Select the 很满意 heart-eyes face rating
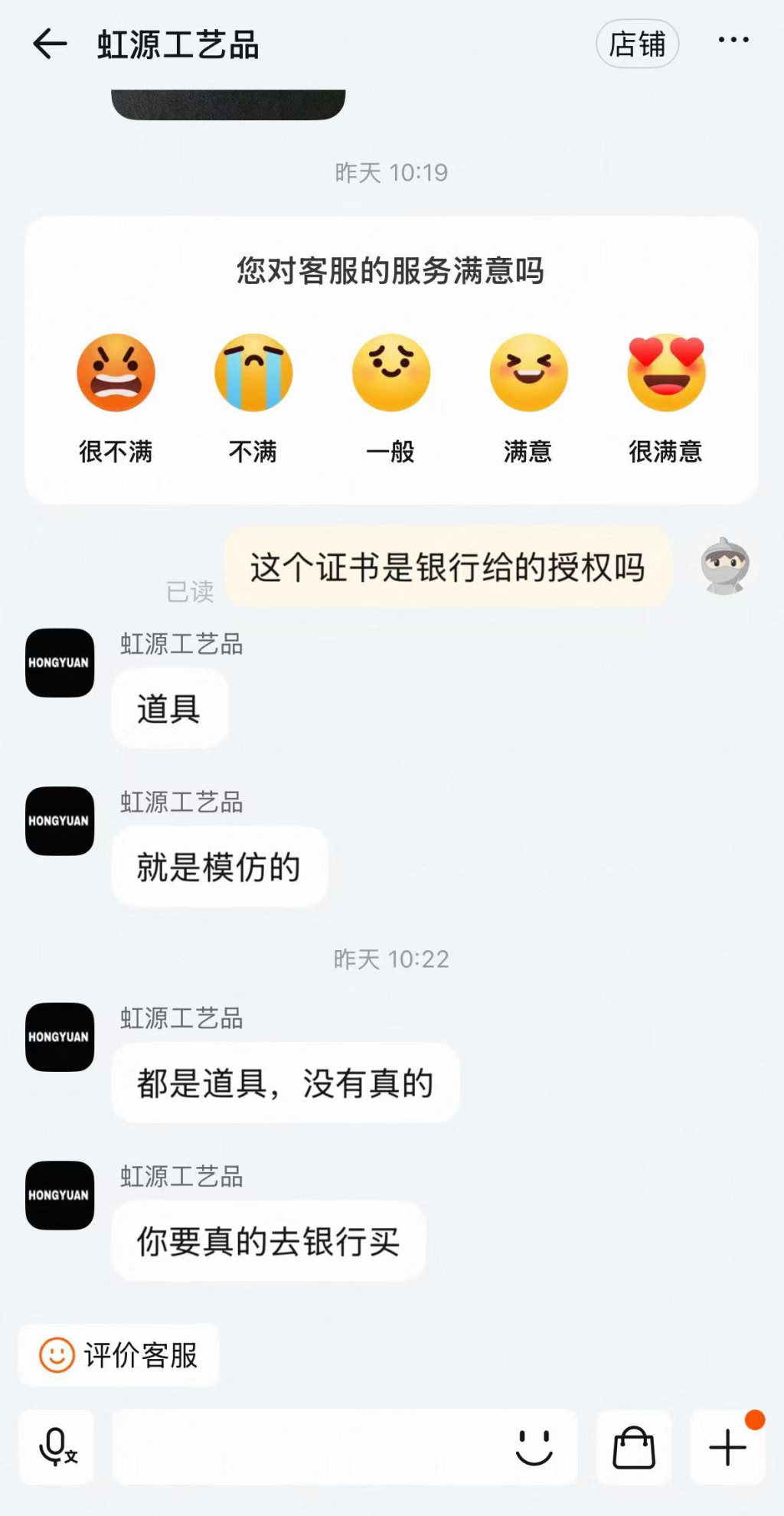The image size is (784, 1516). point(665,373)
